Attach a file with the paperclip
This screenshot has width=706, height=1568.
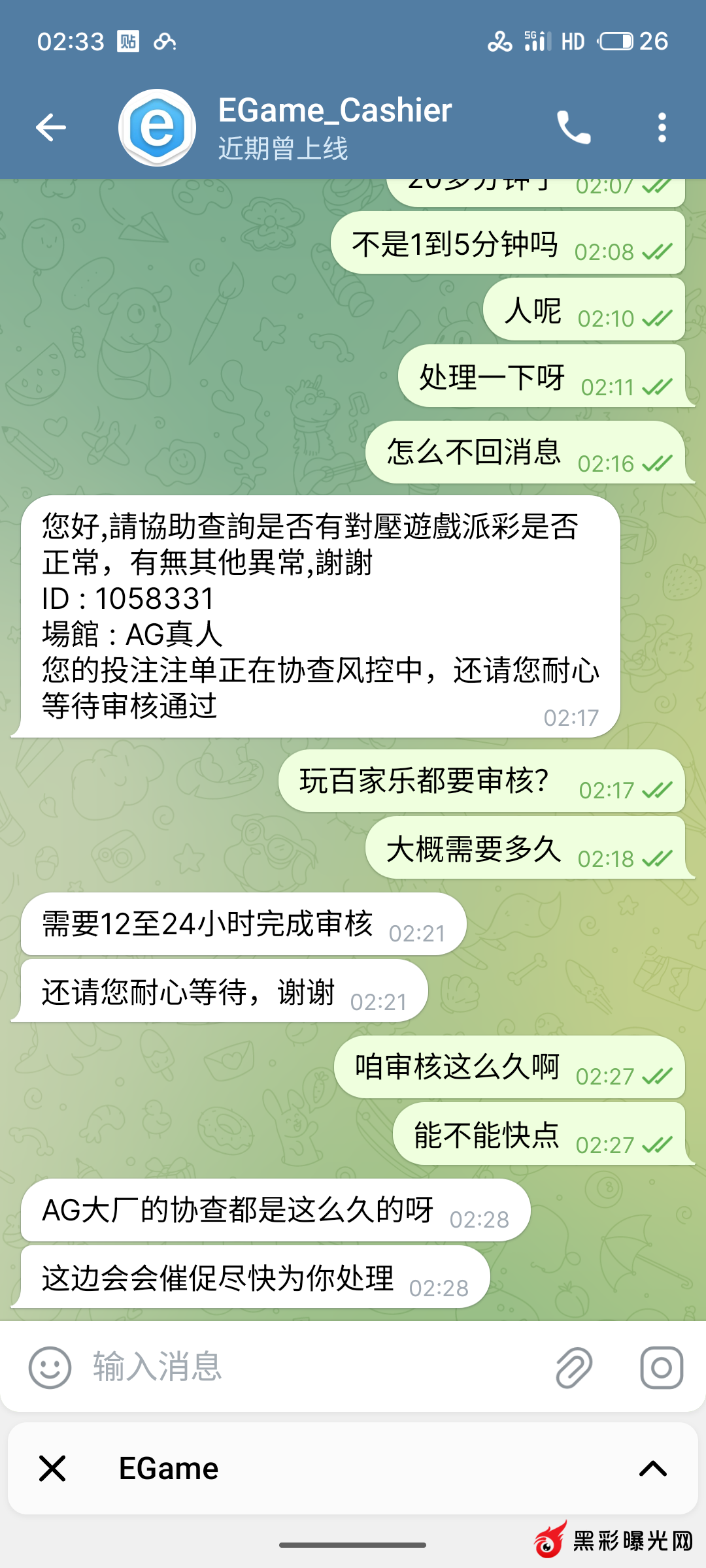(x=573, y=1367)
